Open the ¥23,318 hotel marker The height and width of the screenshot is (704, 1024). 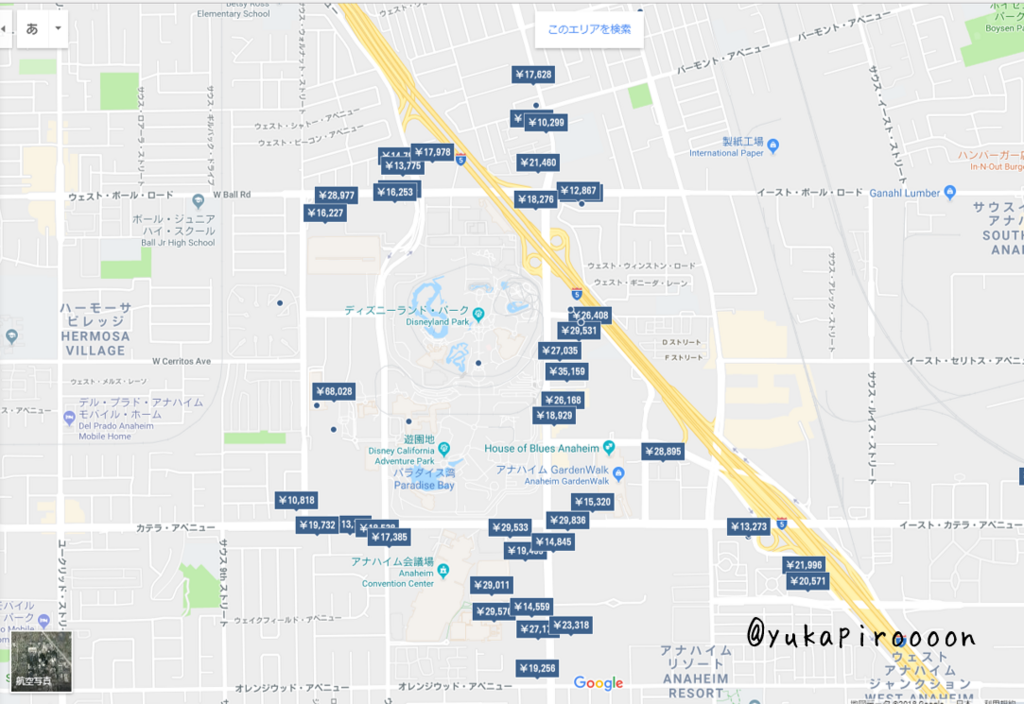(x=571, y=625)
